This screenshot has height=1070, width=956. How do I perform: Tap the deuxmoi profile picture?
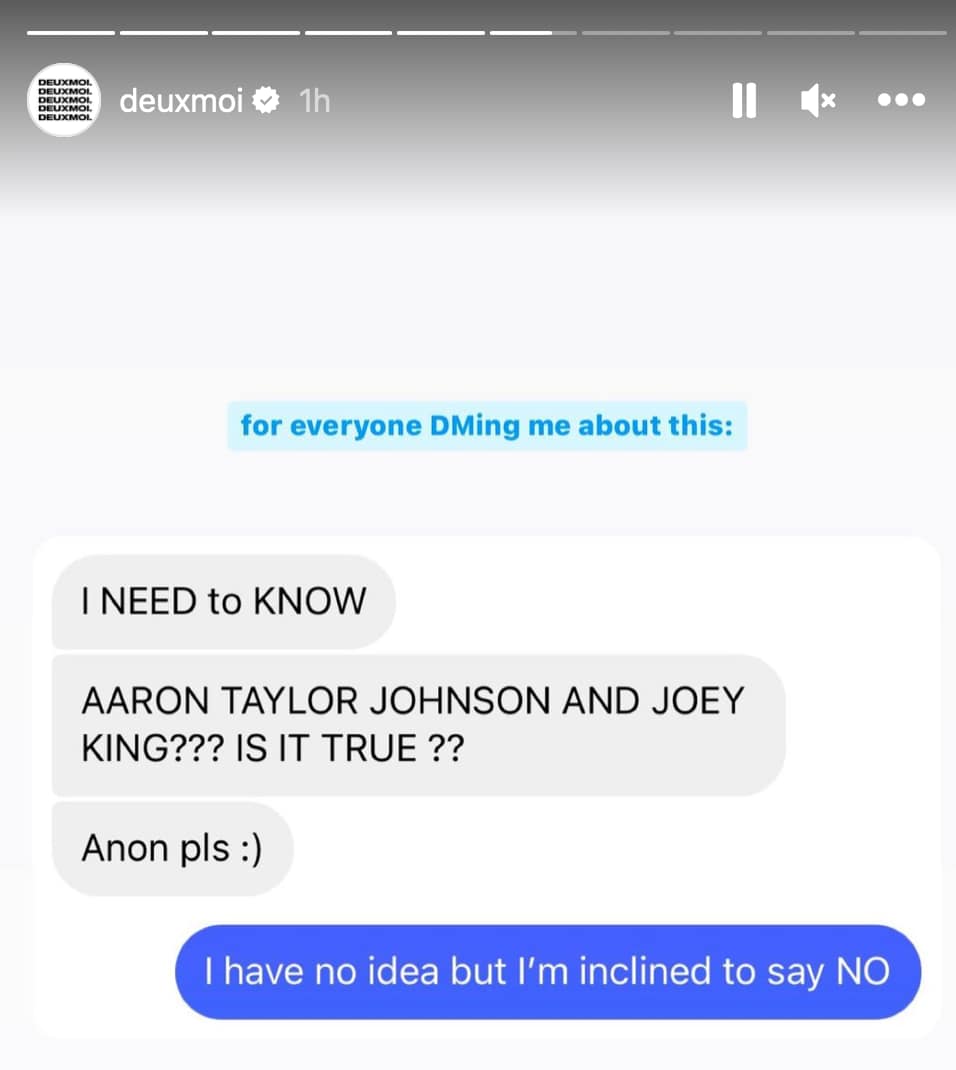tap(64, 100)
